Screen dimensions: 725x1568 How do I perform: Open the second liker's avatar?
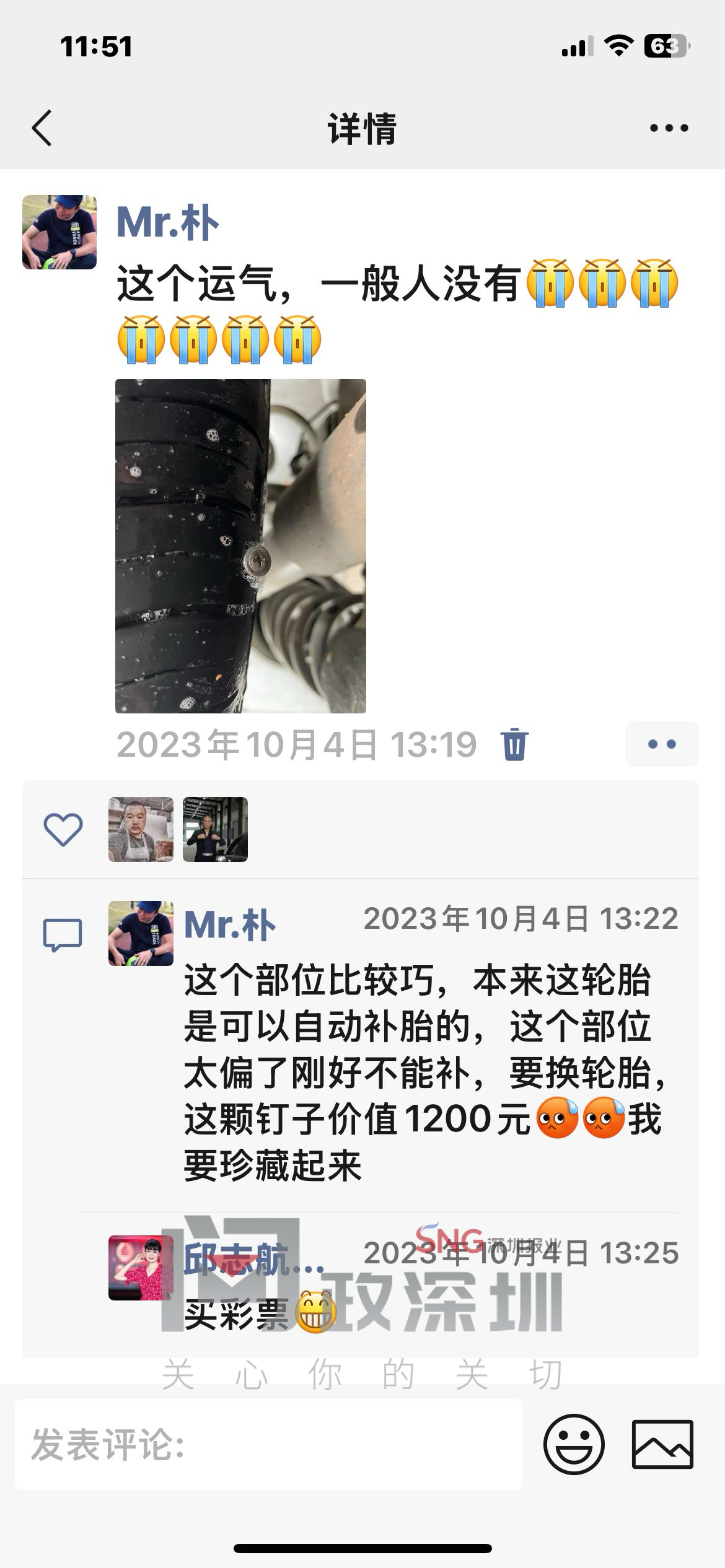point(215,829)
